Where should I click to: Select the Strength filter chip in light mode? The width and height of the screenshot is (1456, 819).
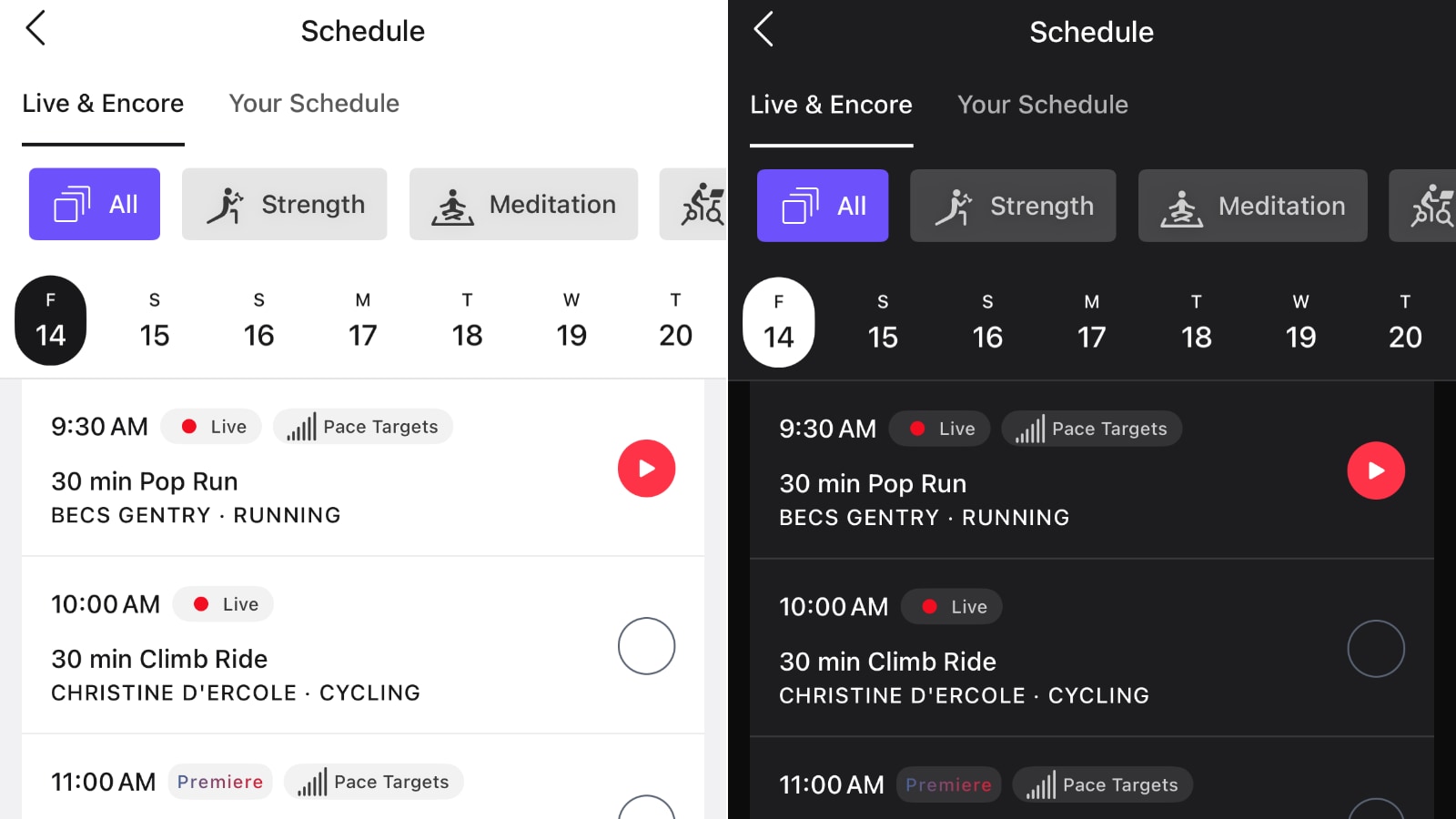click(x=284, y=204)
